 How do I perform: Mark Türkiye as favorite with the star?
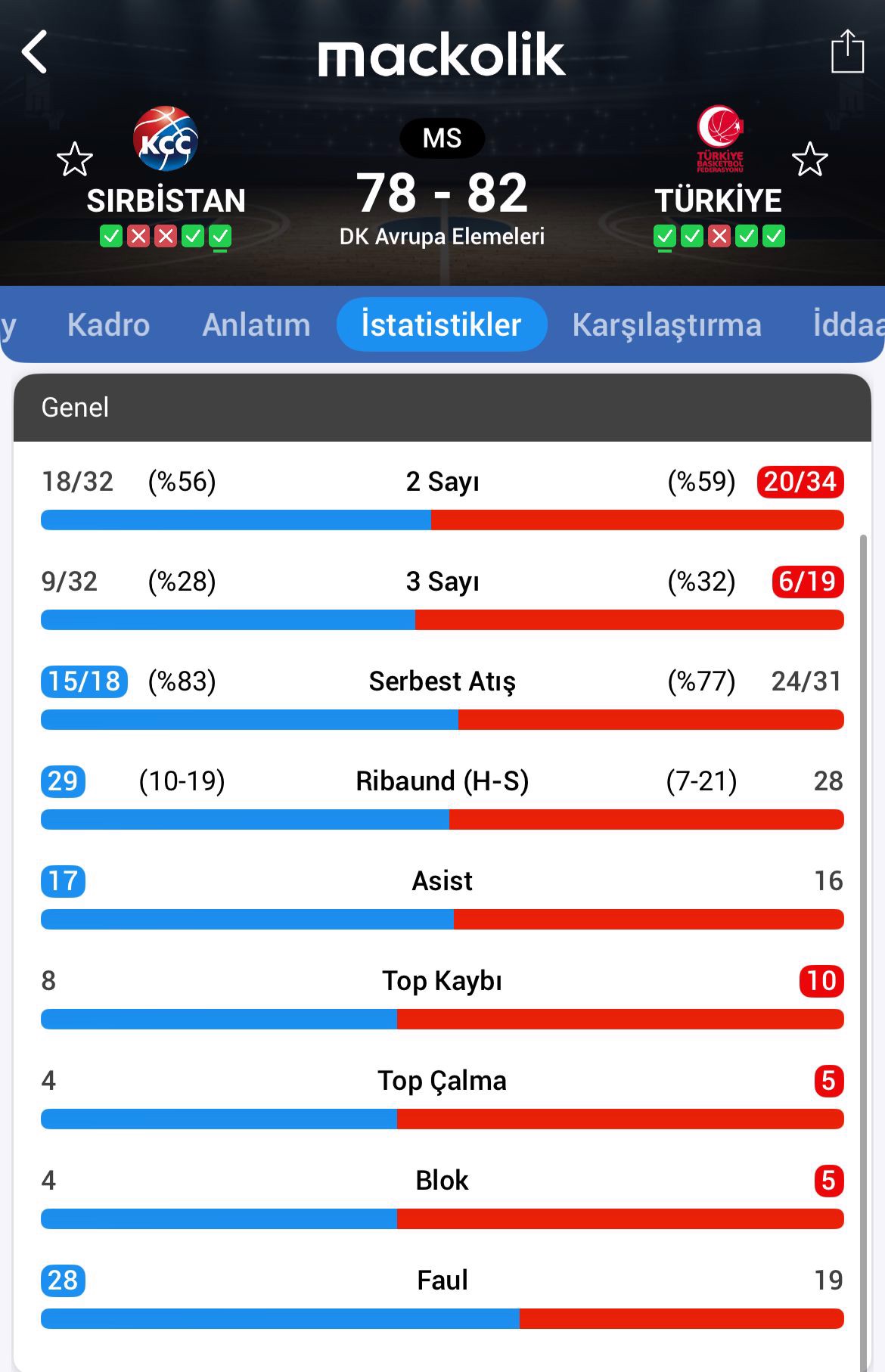(x=809, y=160)
